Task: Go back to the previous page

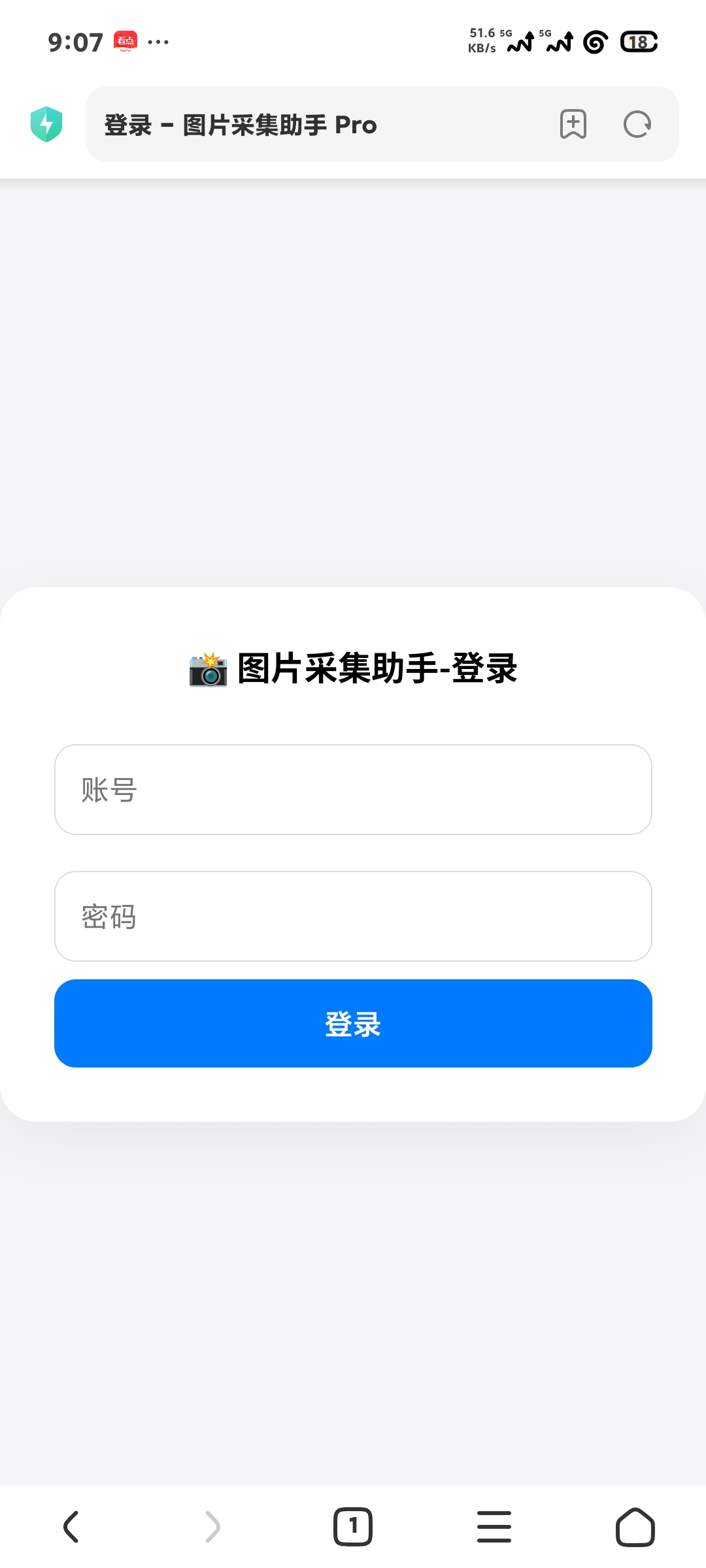Action: point(71,1527)
